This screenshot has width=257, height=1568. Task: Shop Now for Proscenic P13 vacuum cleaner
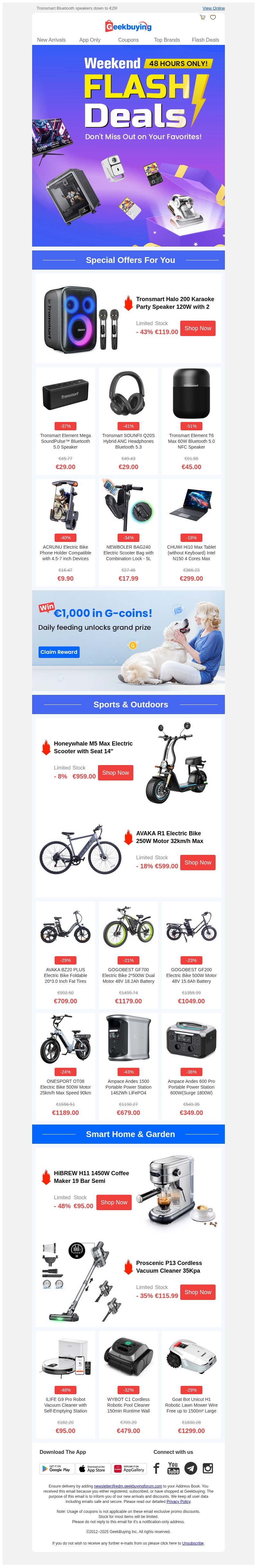click(x=198, y=1292)
